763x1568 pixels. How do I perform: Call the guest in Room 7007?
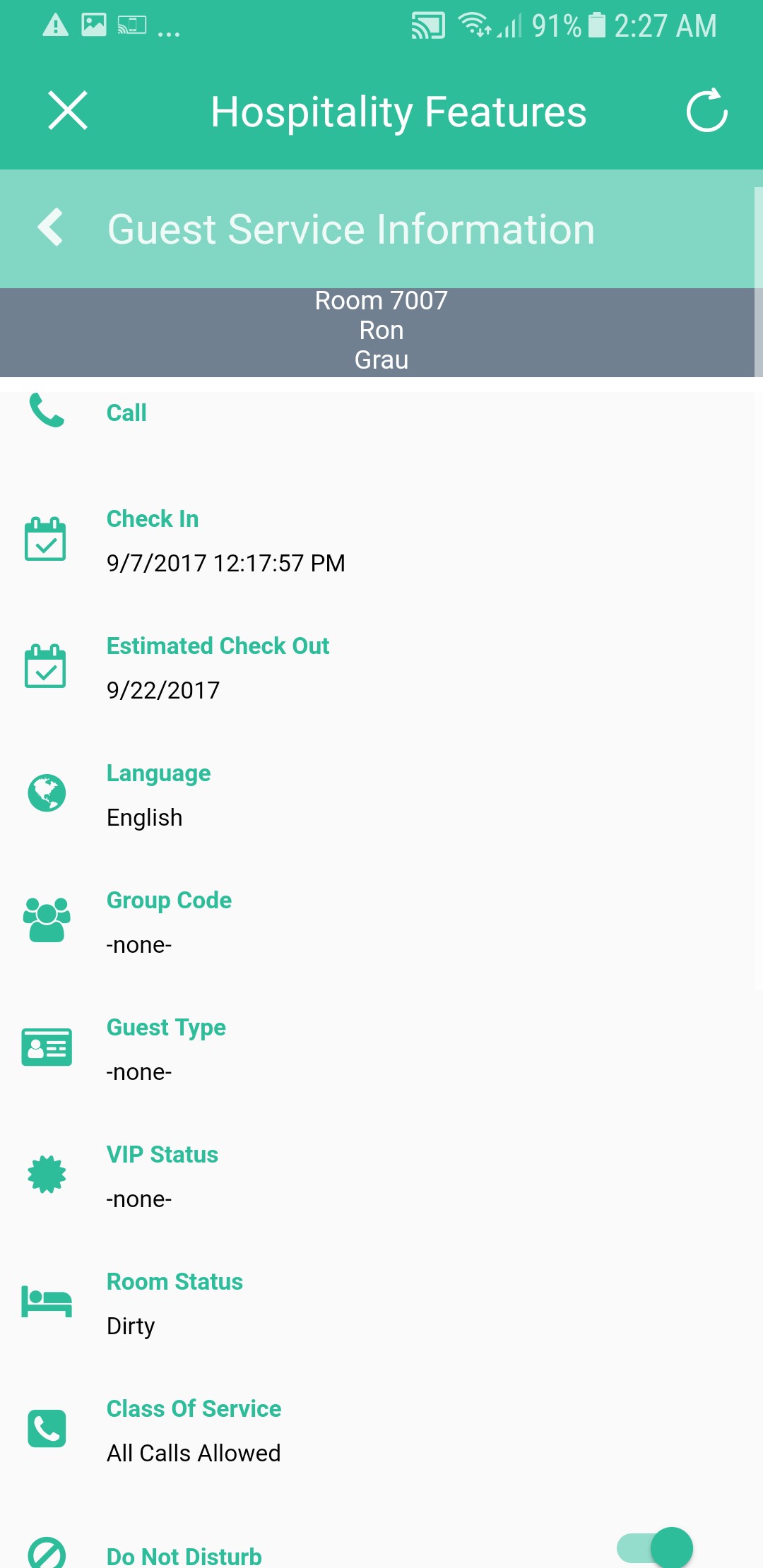coord(126,412)
